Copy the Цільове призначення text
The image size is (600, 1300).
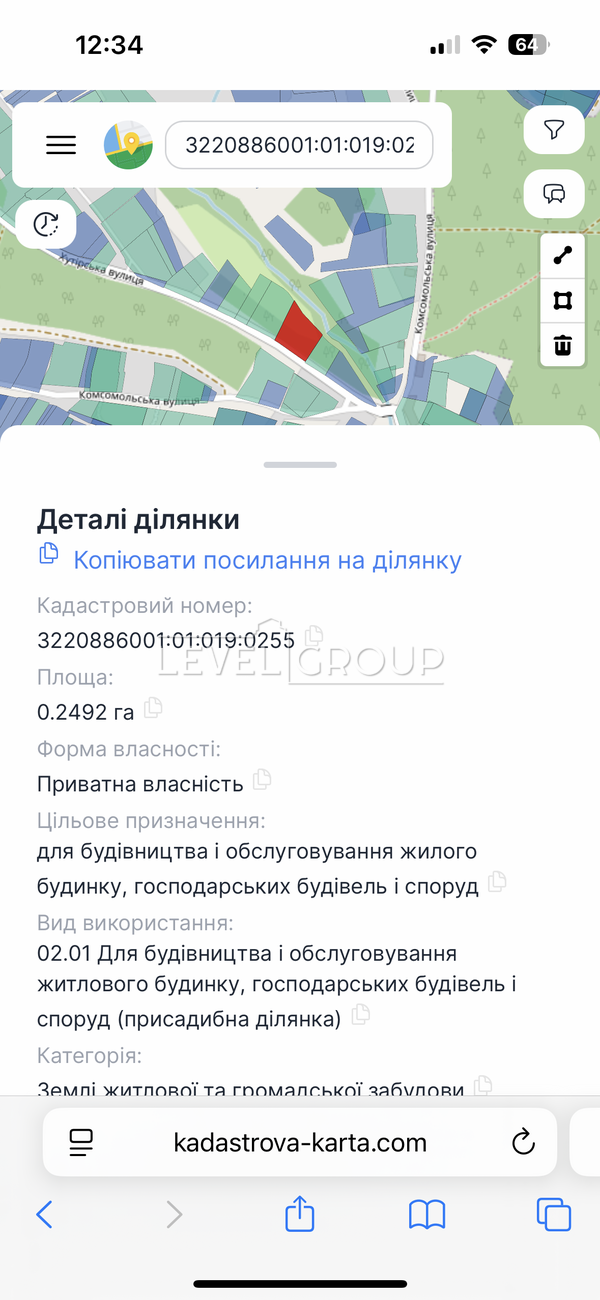[x=497, y=882]
